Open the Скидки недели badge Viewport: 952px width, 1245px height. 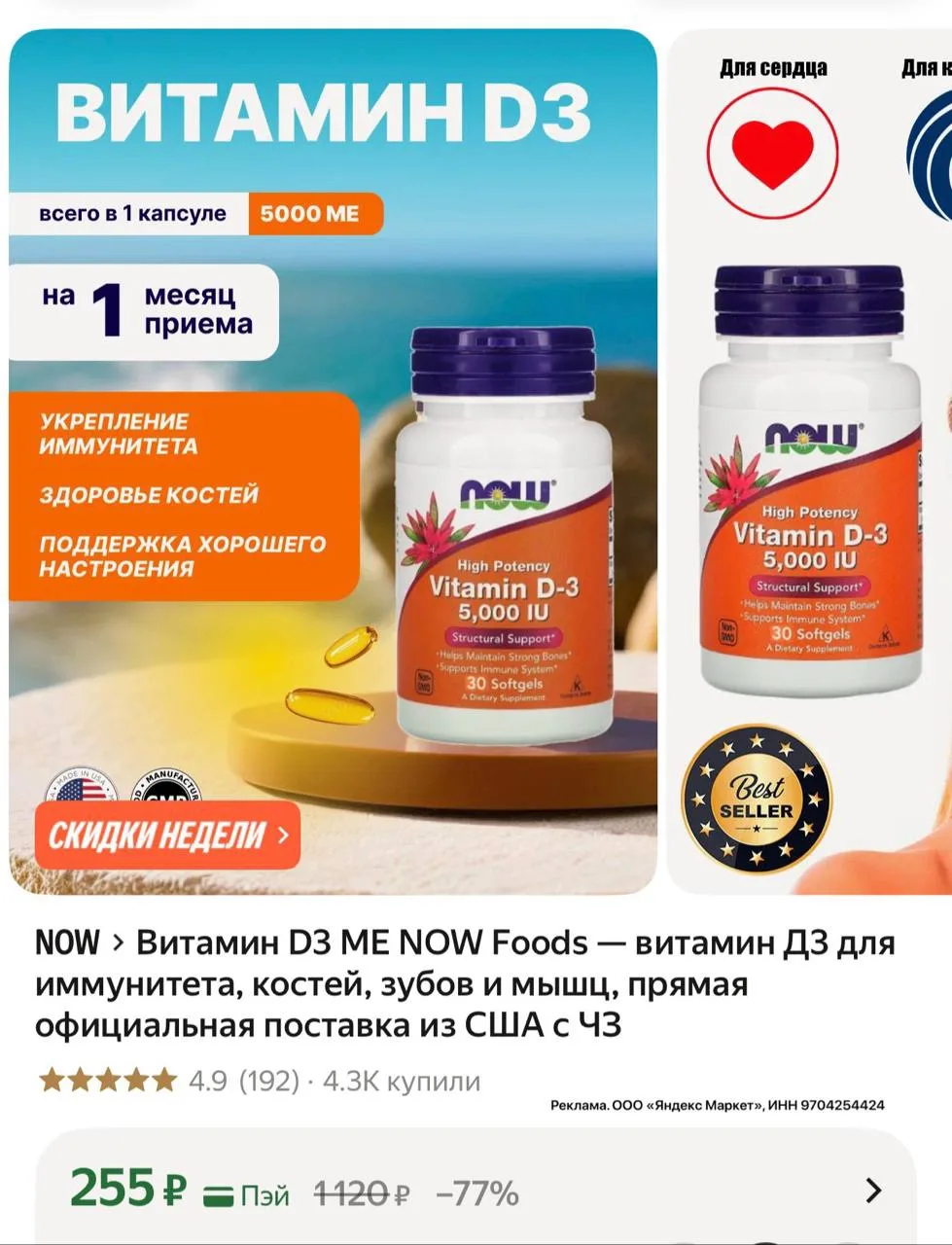pyautogui.click(x=168, y=835)
